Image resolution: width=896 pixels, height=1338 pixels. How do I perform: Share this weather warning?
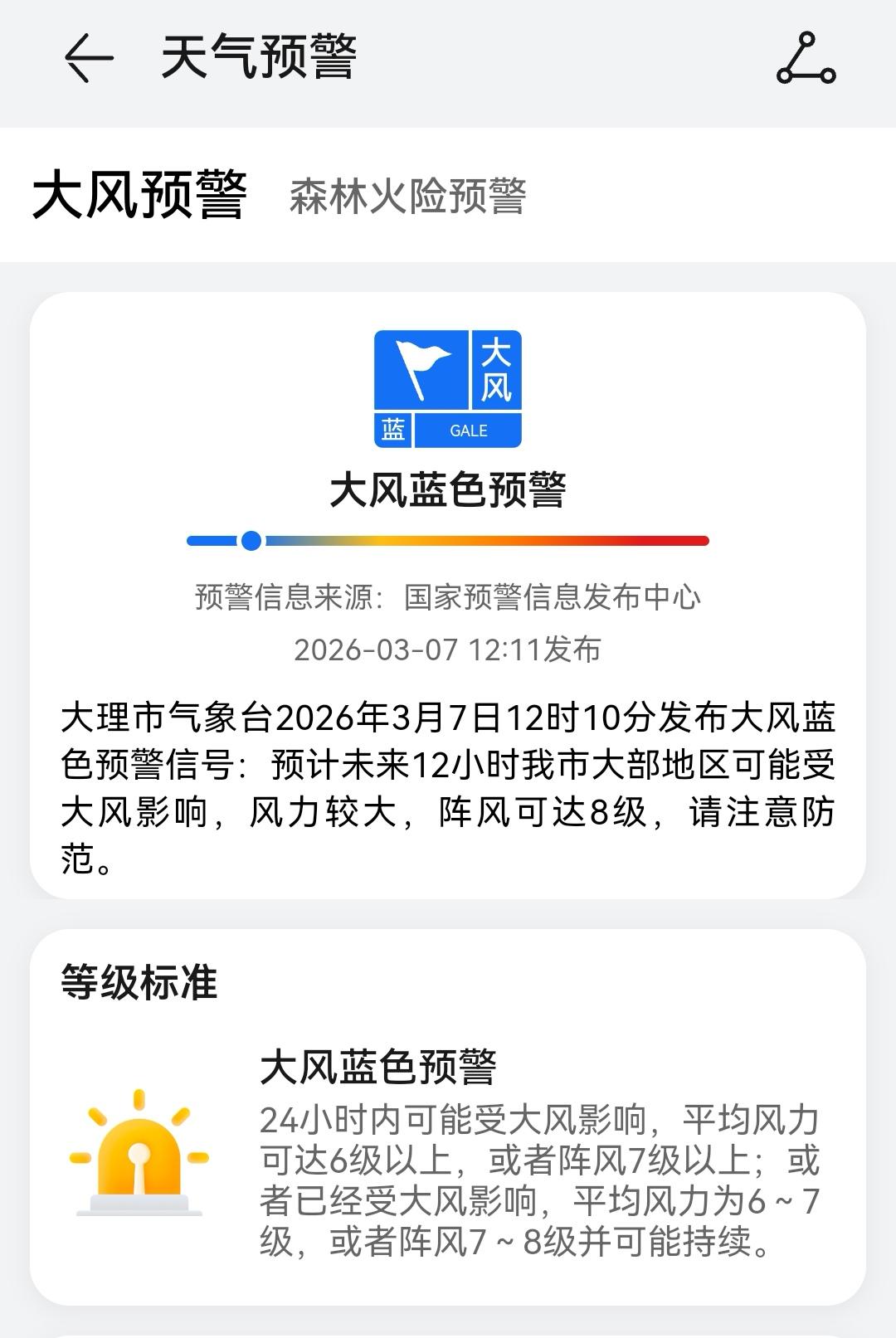[806, 58]
